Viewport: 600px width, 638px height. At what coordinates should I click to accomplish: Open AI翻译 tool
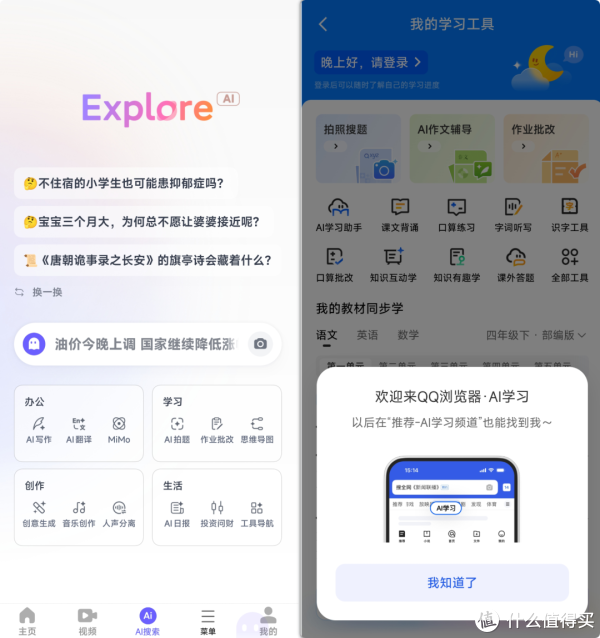coord(79,430)
